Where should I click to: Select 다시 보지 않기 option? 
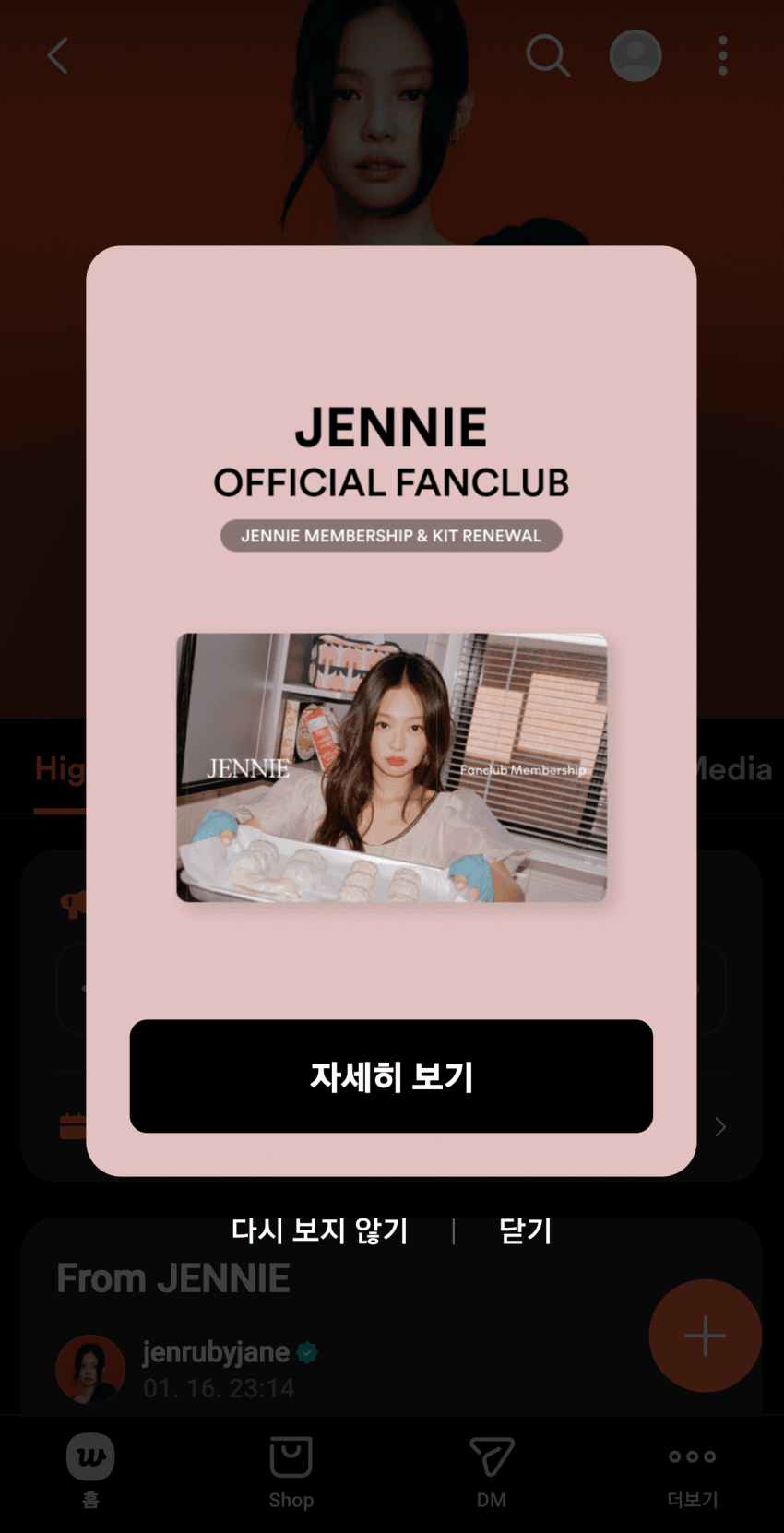319,1230
